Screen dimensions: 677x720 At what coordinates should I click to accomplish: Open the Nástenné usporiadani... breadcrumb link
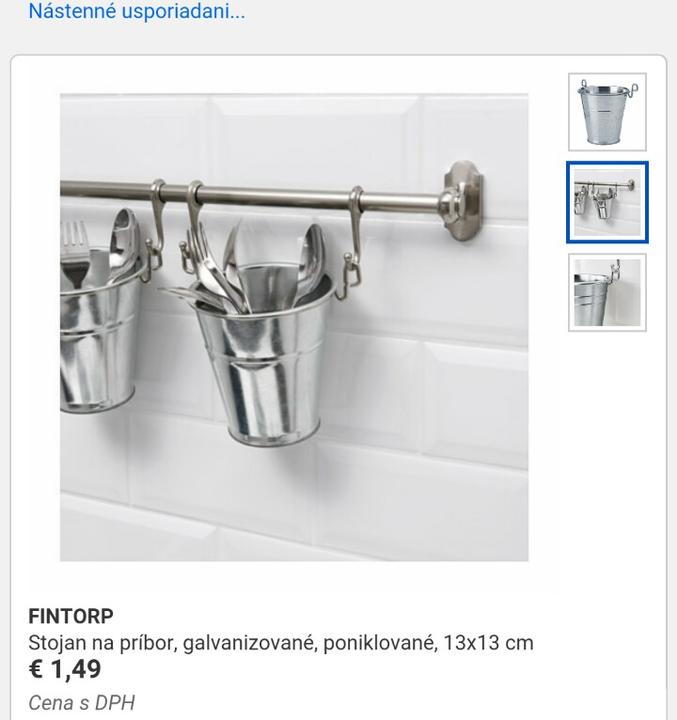point(136,12)
